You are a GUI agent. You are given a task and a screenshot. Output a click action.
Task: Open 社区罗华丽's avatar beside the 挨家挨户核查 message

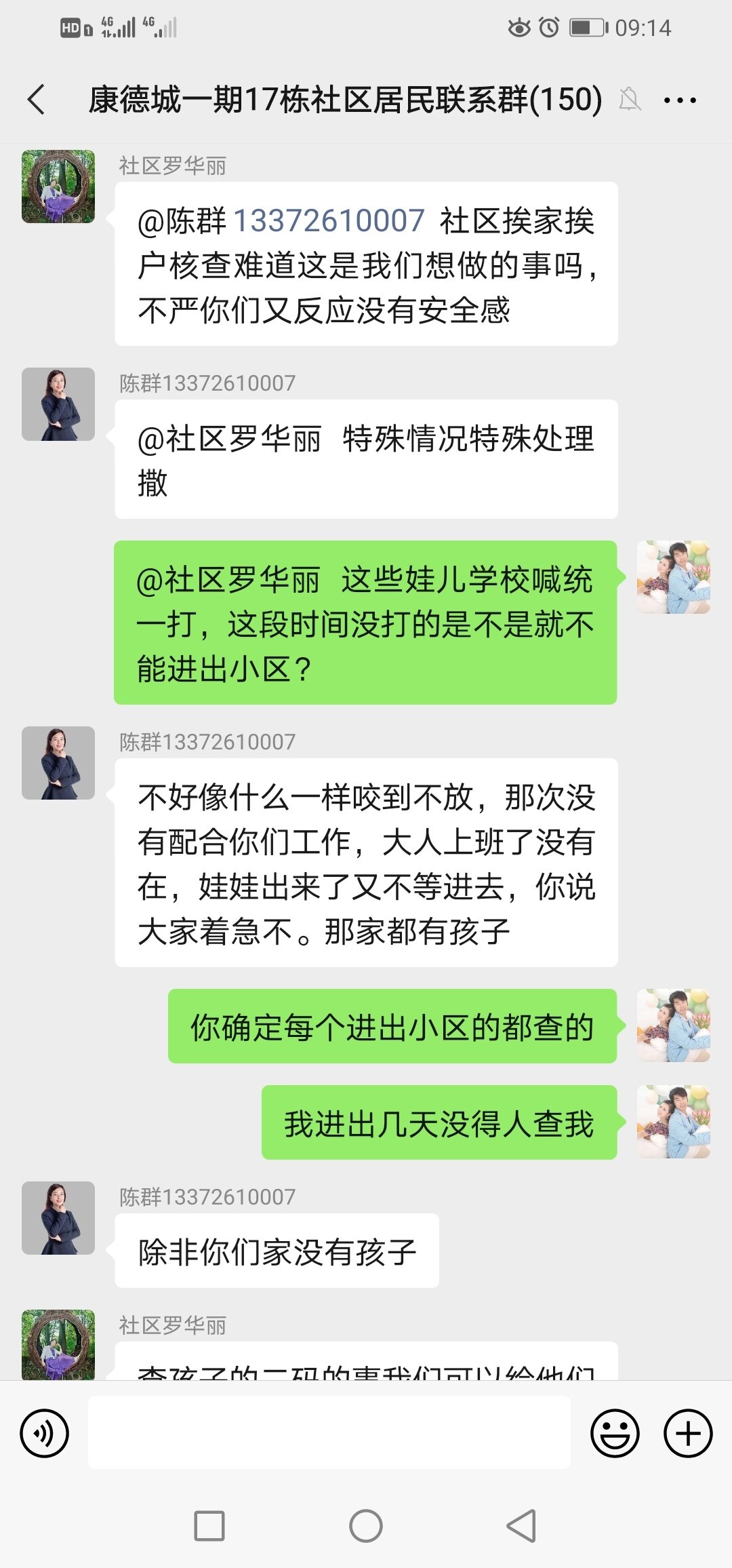[58, 187]
